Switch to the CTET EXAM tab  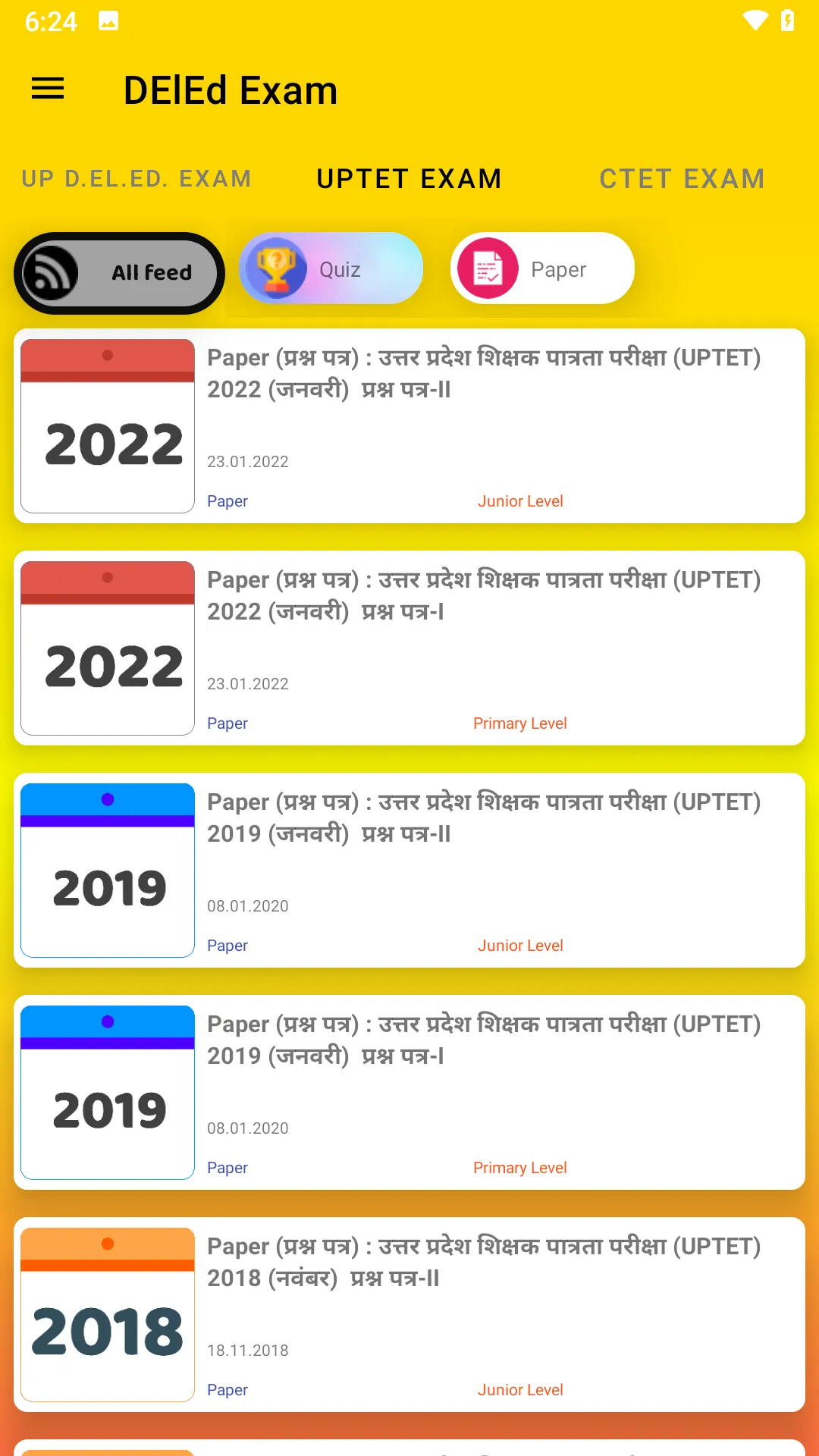pos(682,179)
